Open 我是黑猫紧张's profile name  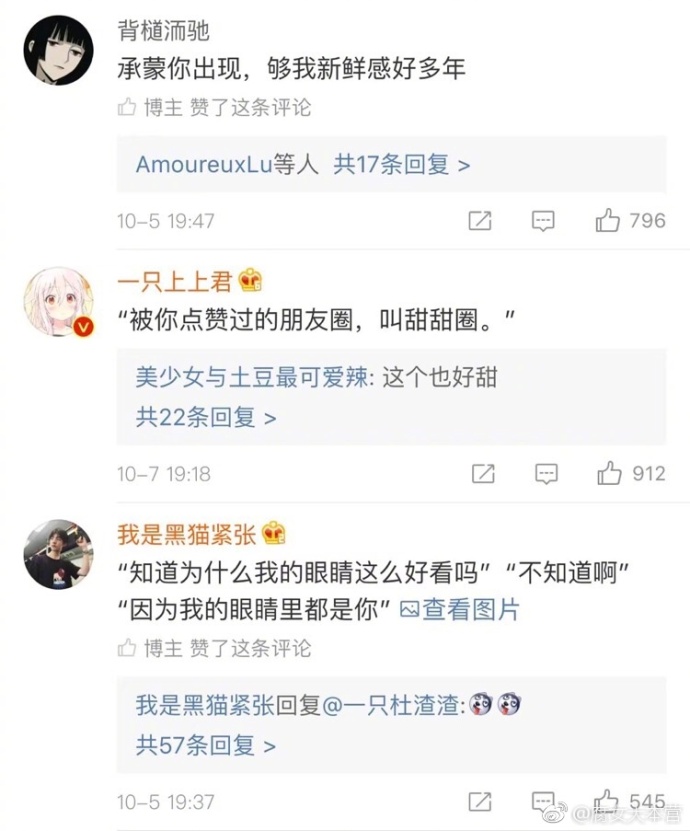click(187, 534)
